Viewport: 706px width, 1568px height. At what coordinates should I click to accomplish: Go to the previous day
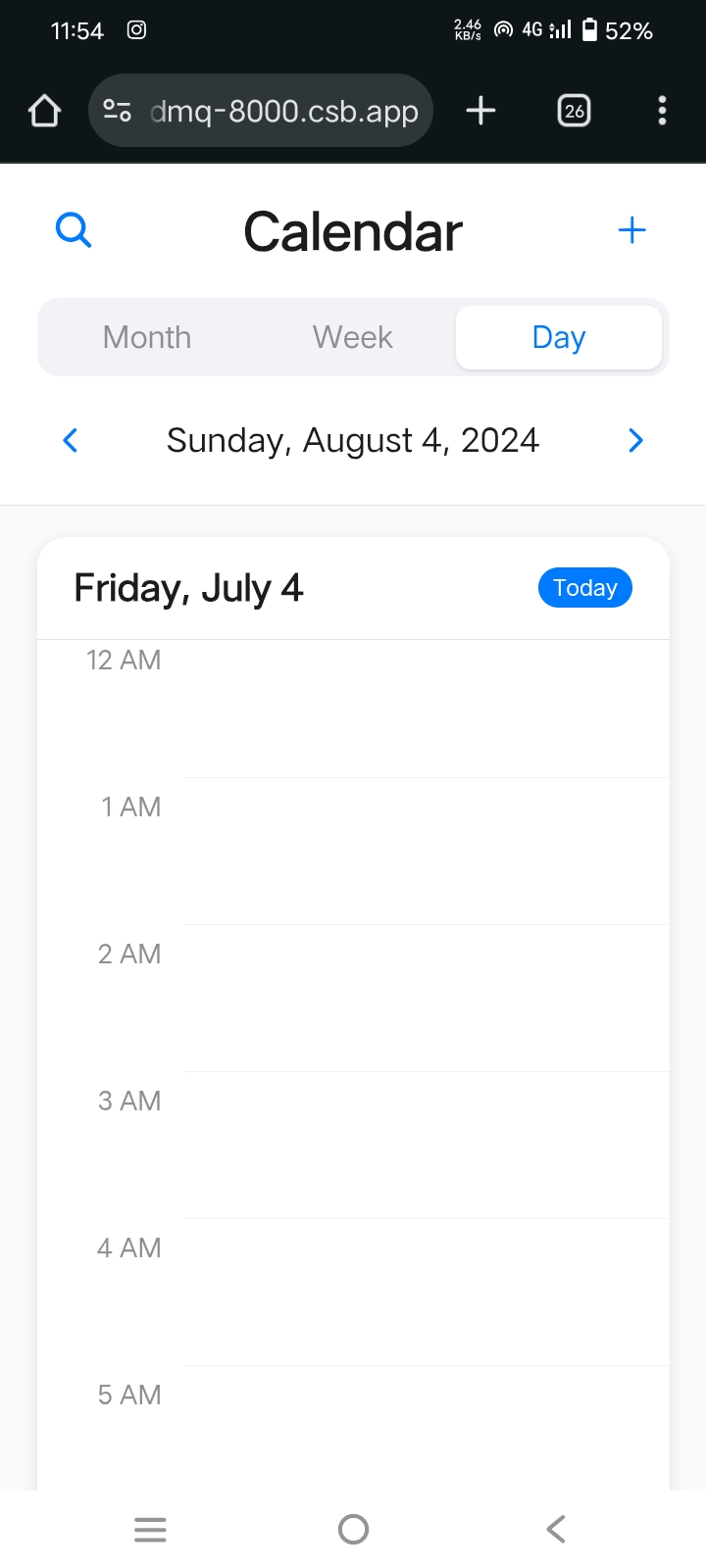pyautogui.click(x=71, y=441)
